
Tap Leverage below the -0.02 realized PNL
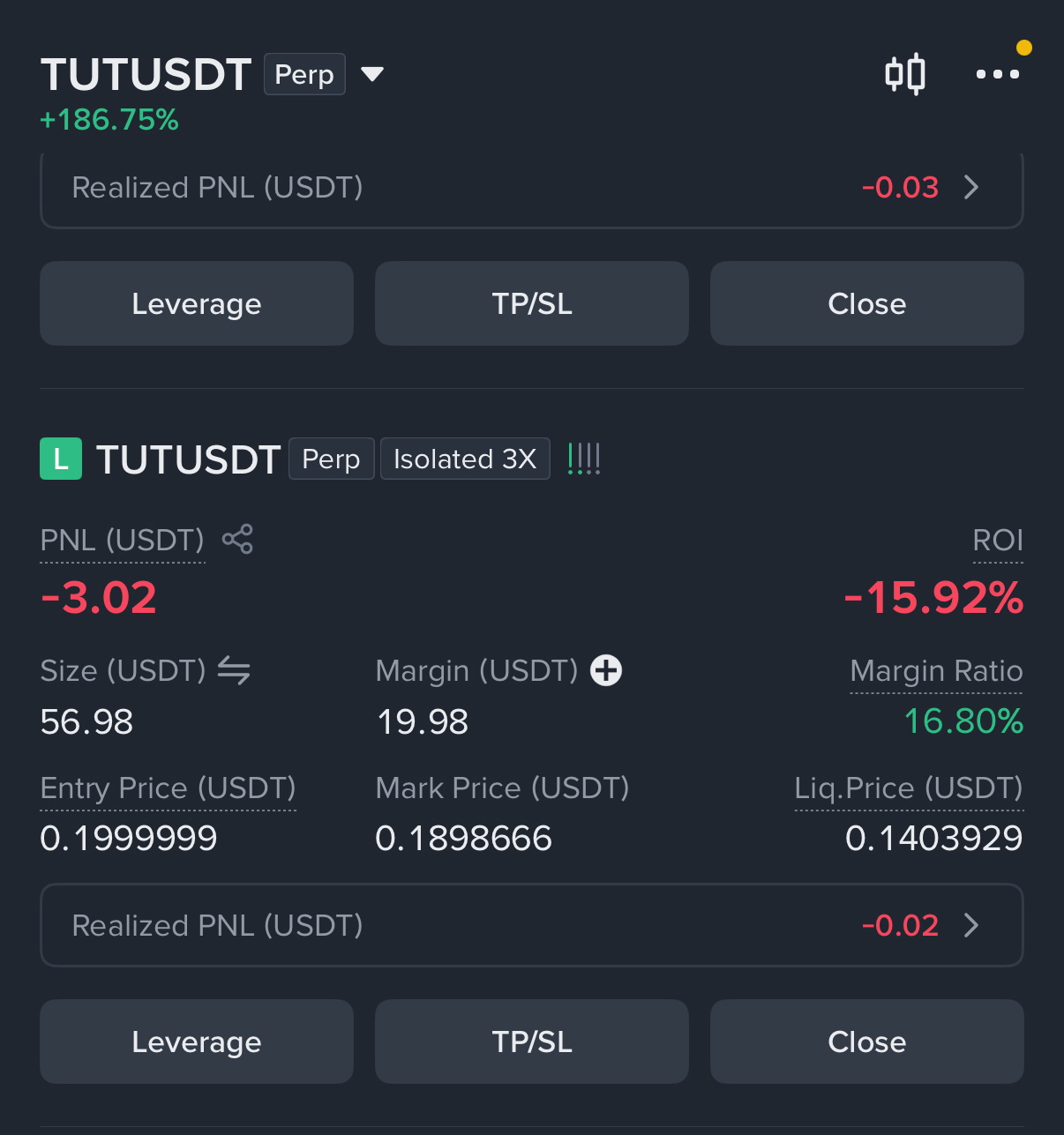(197, 1042)
